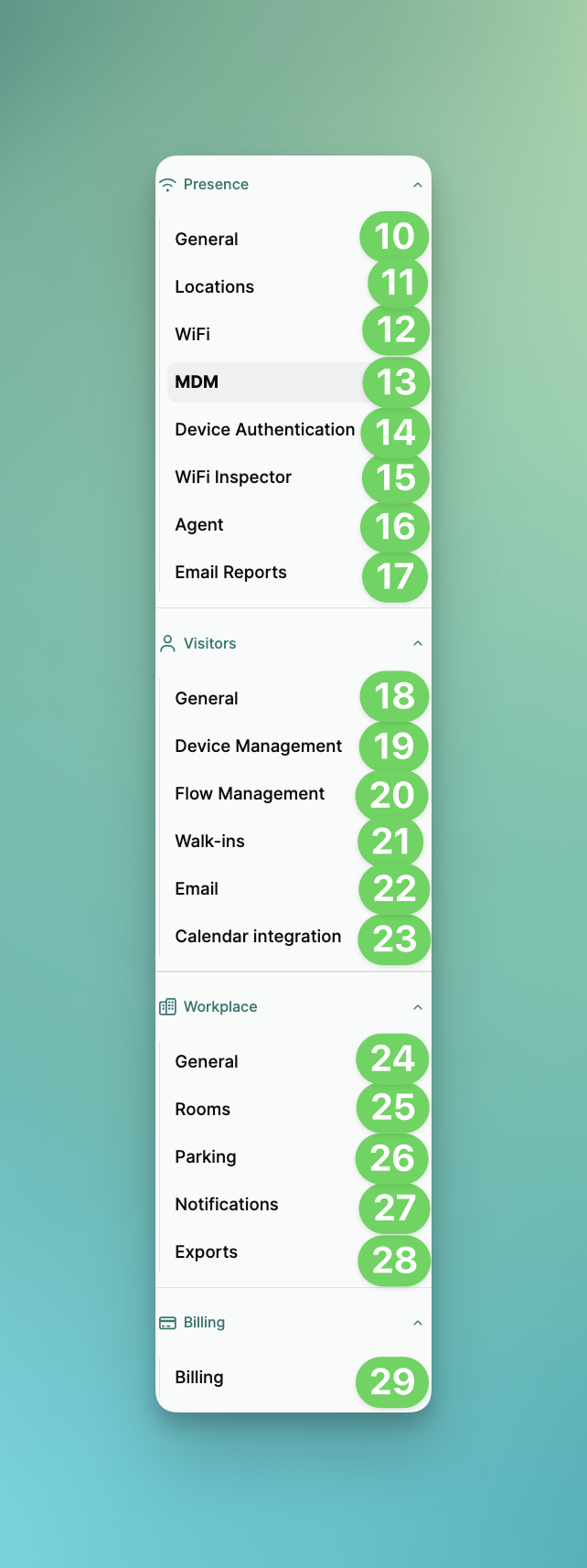Image resolution: width=587 pixels, height=1568 pixels.
Task: Open Calendar integration
Action: tap(293, 937)
